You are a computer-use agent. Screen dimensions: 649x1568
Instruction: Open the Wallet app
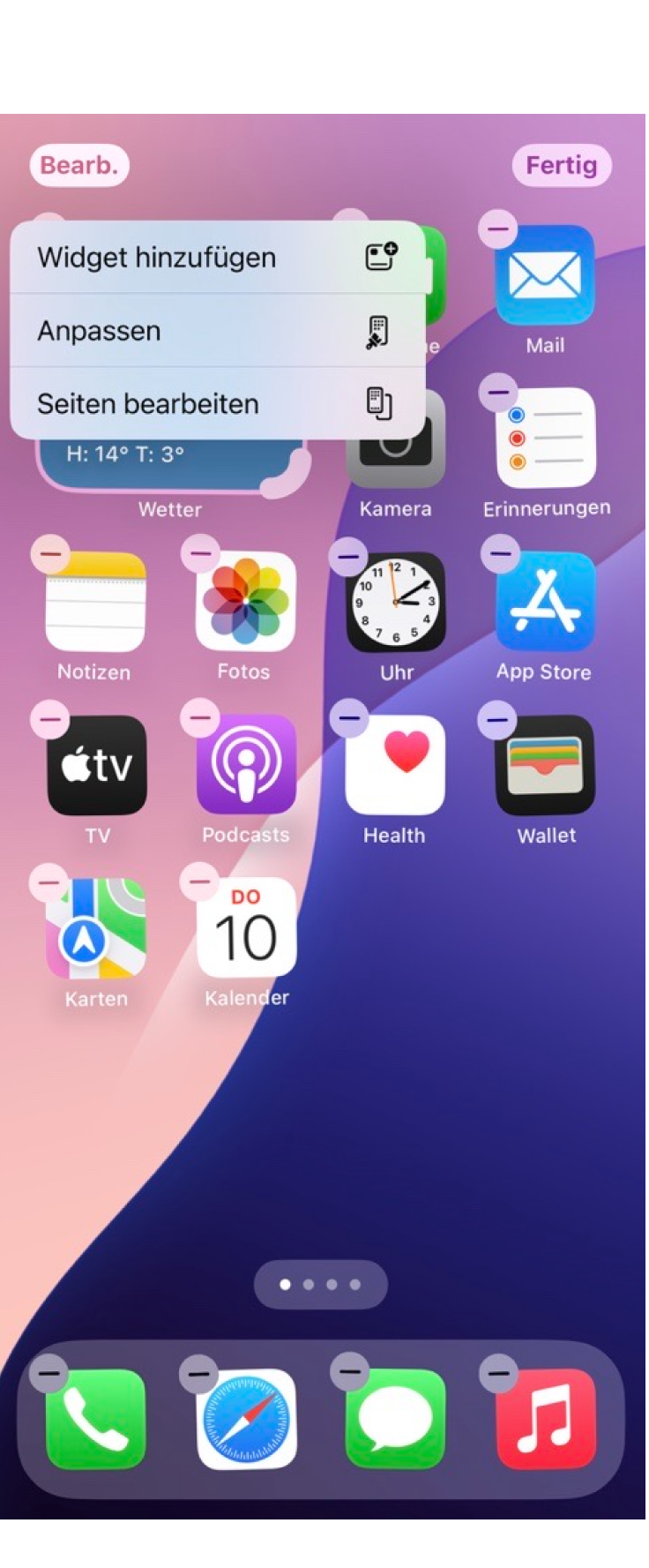pos(545,765)
